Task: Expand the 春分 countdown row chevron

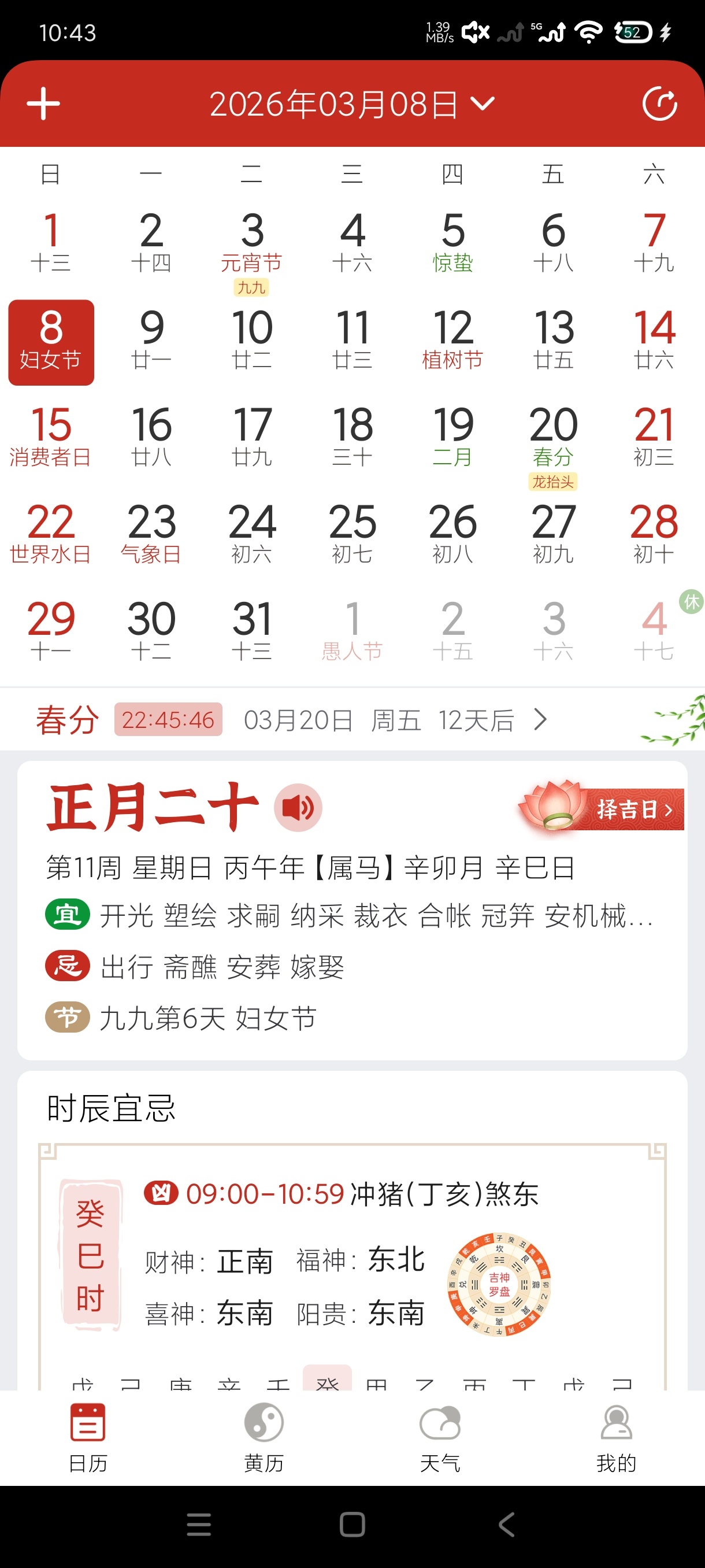Action: (x=540, y=719)
